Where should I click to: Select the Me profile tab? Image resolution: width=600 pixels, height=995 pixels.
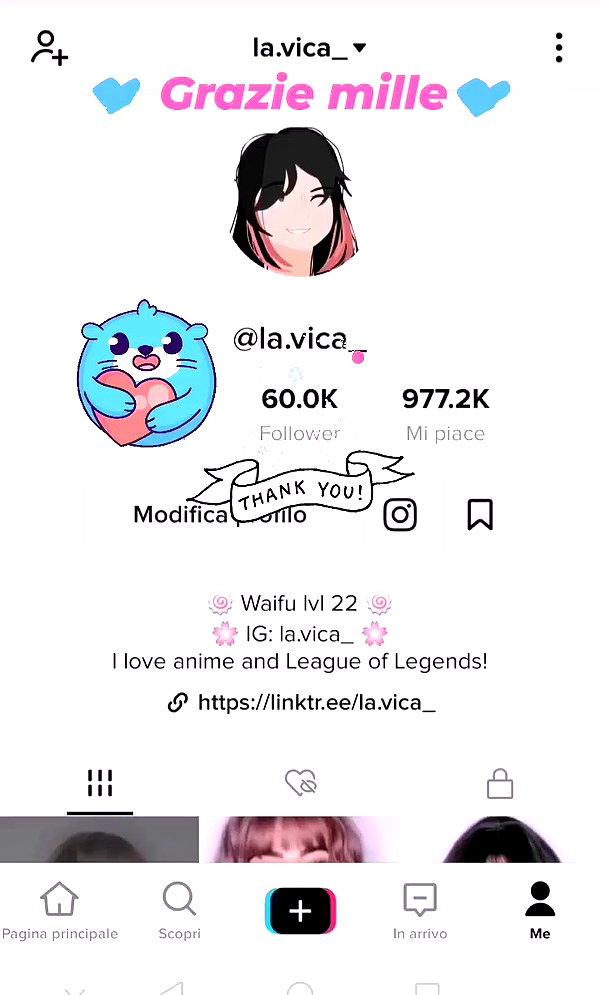tap(540, 911)
